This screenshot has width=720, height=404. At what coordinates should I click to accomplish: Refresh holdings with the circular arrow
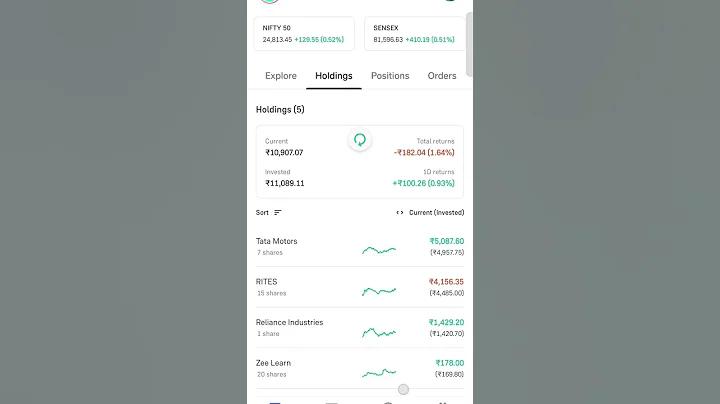click(360, 140)
